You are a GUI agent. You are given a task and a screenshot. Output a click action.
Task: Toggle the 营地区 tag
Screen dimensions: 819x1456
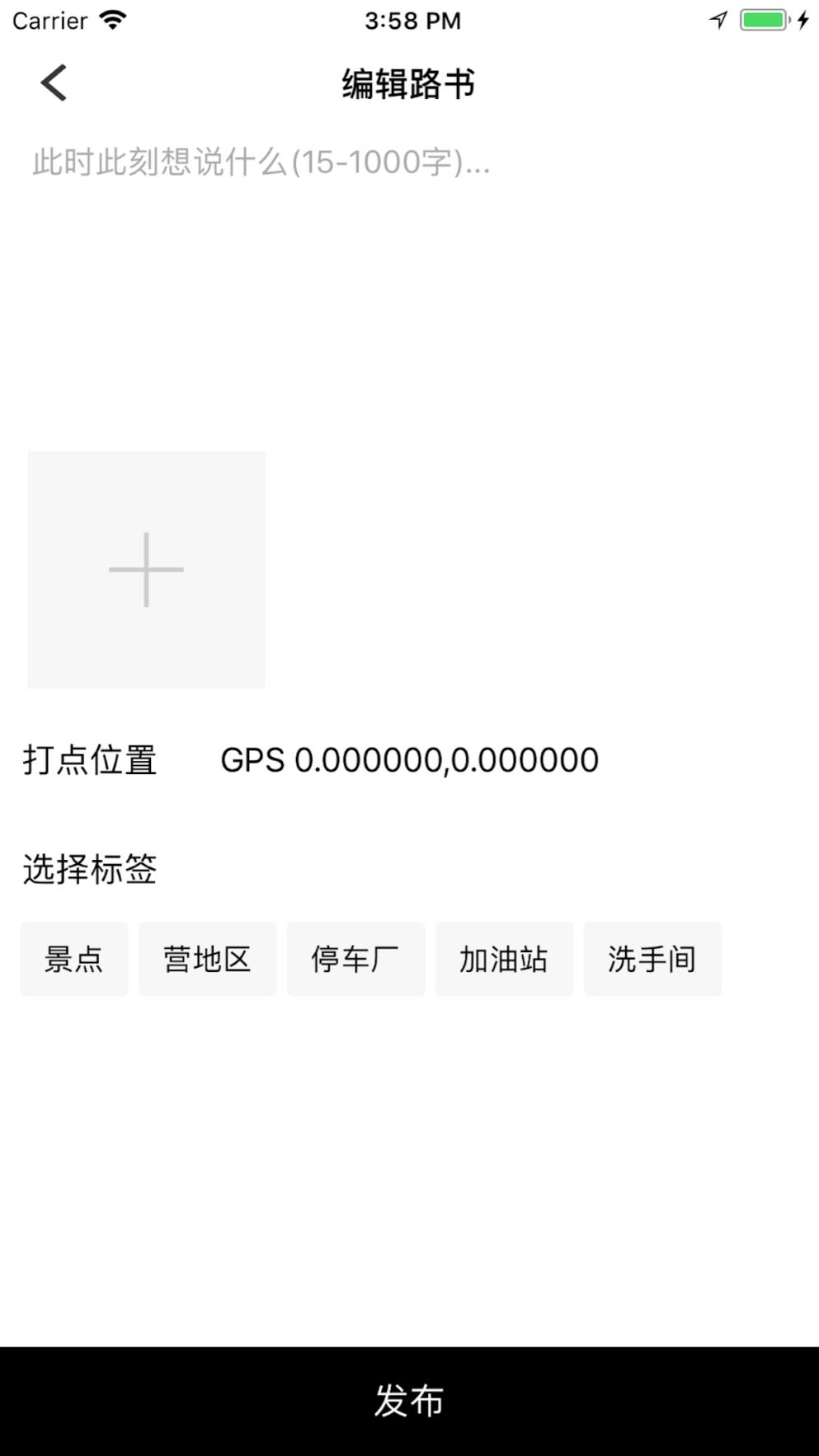[x=207, y=958]
